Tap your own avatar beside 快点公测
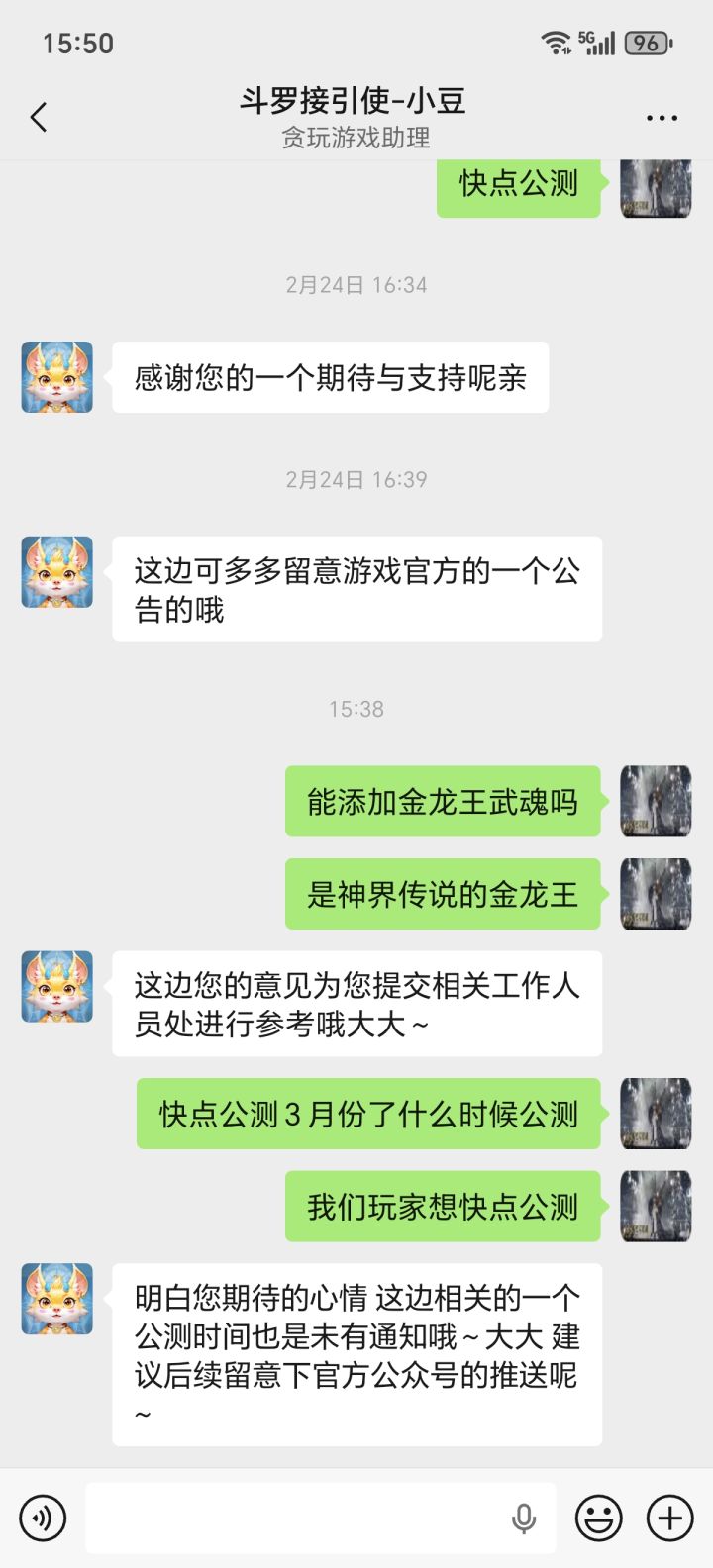 pyautogui.click(x=655, y=188)
